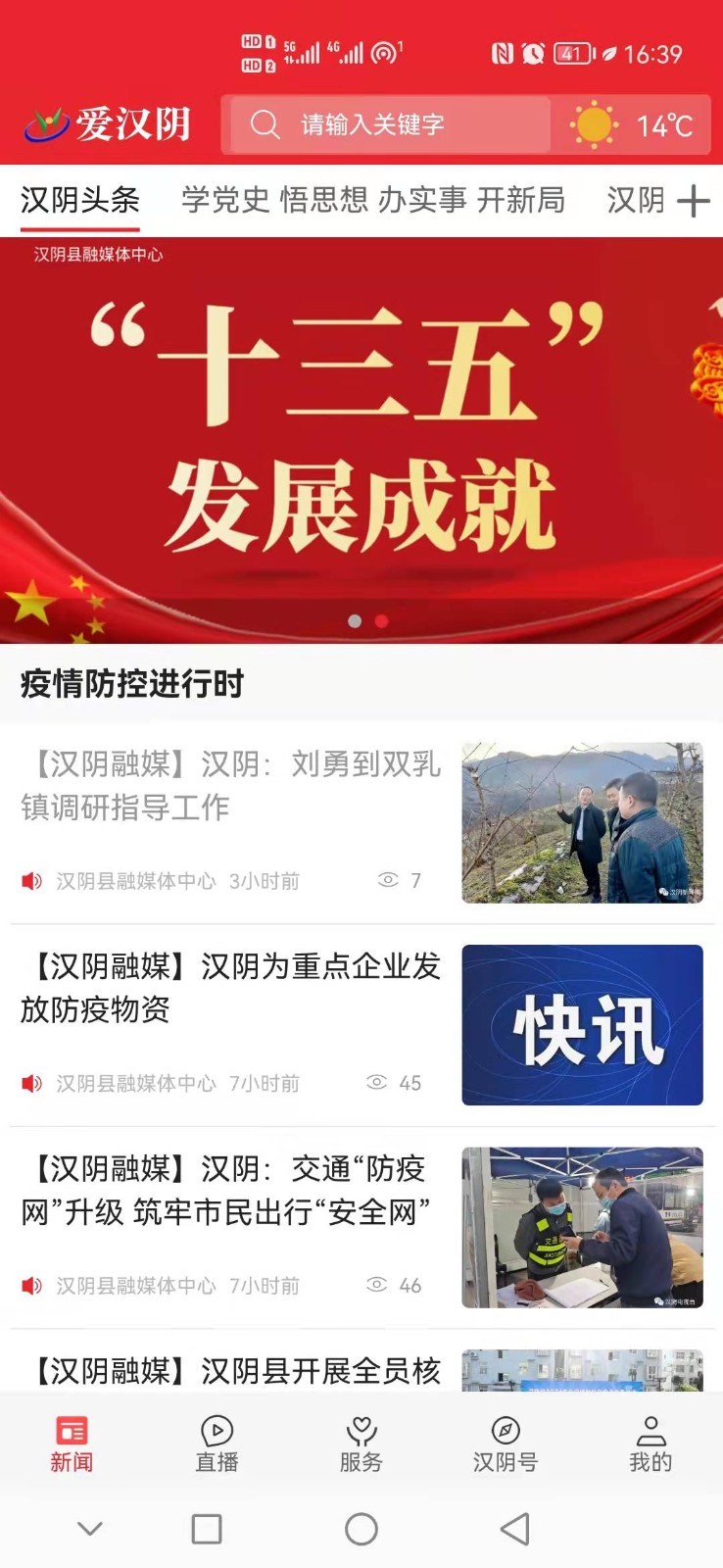Tap the 新闻 bottom tab
This screenshot has width=723, height=1568.
[72, 1444]
